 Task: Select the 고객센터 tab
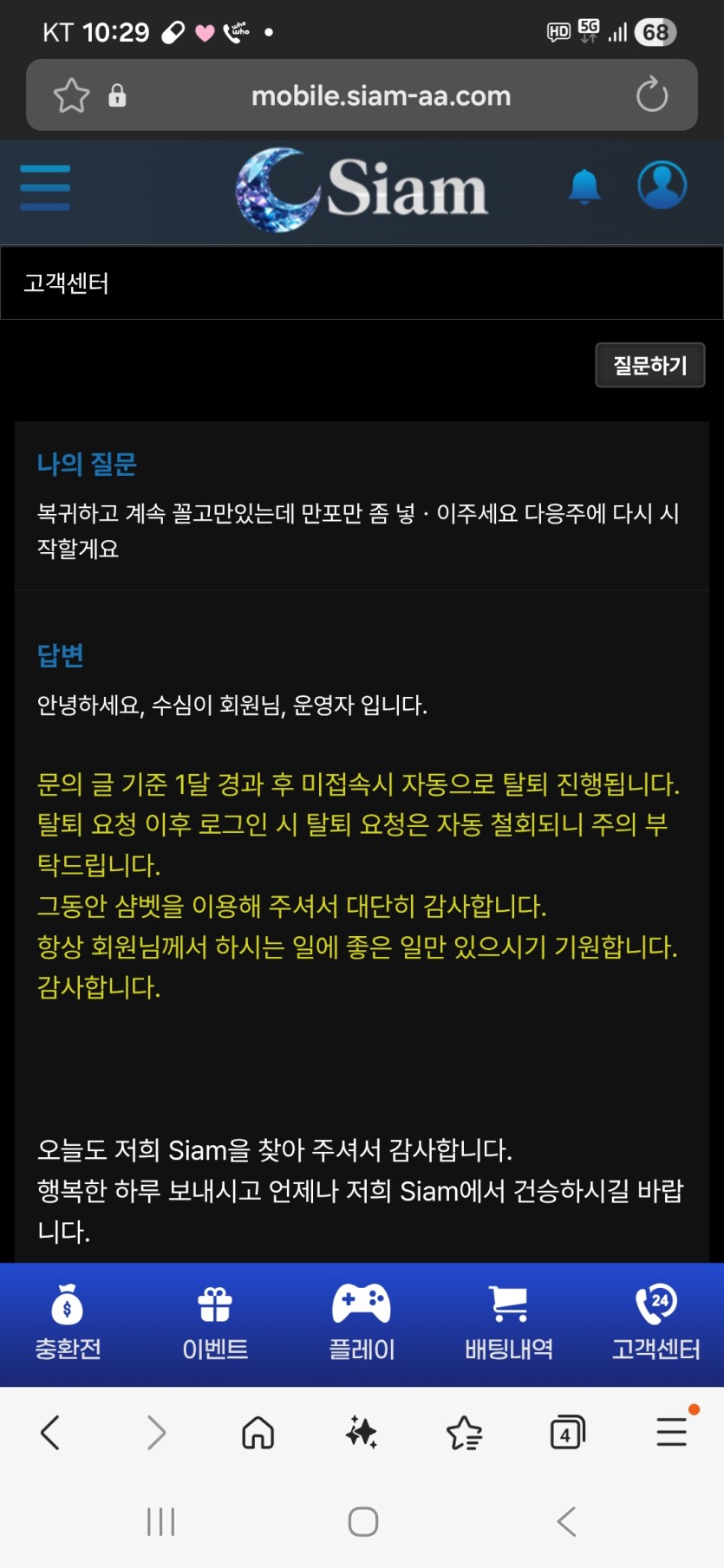tap(656, 1324)
